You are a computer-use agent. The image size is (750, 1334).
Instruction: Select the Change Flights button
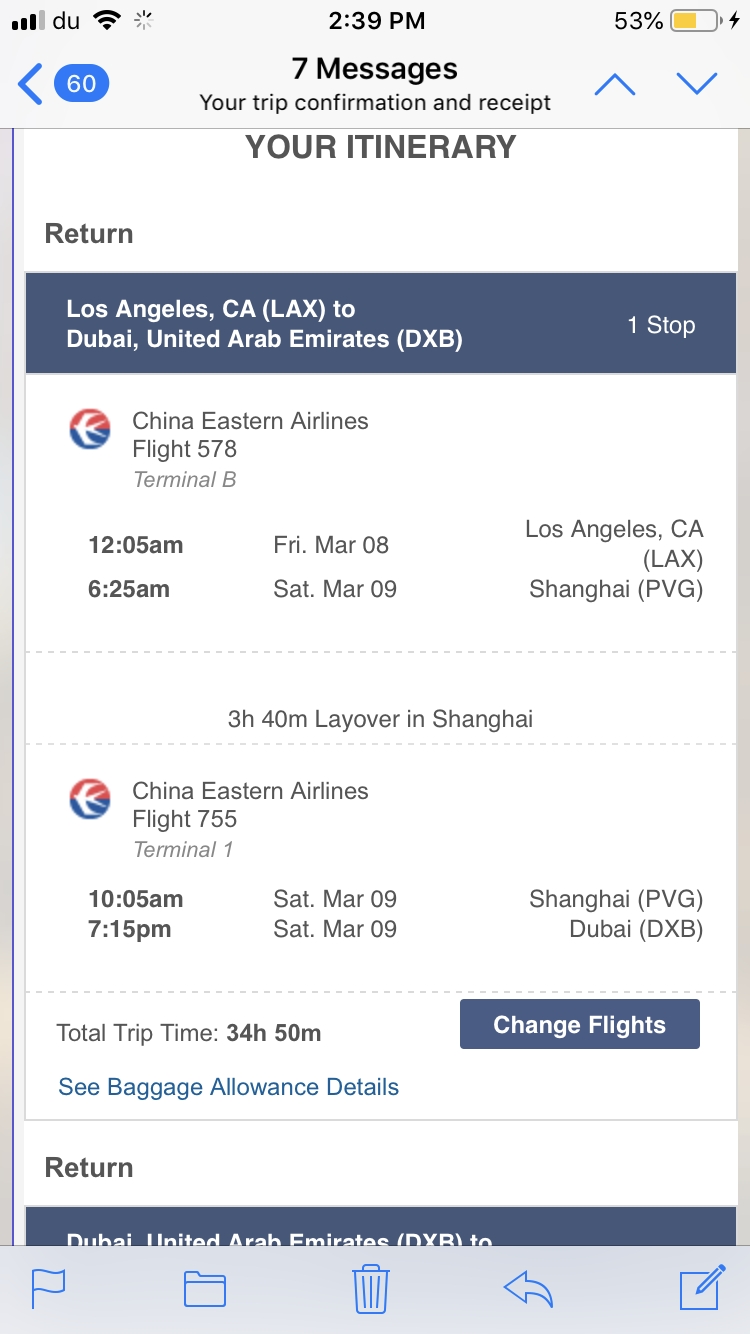(x=578, y=1024)
